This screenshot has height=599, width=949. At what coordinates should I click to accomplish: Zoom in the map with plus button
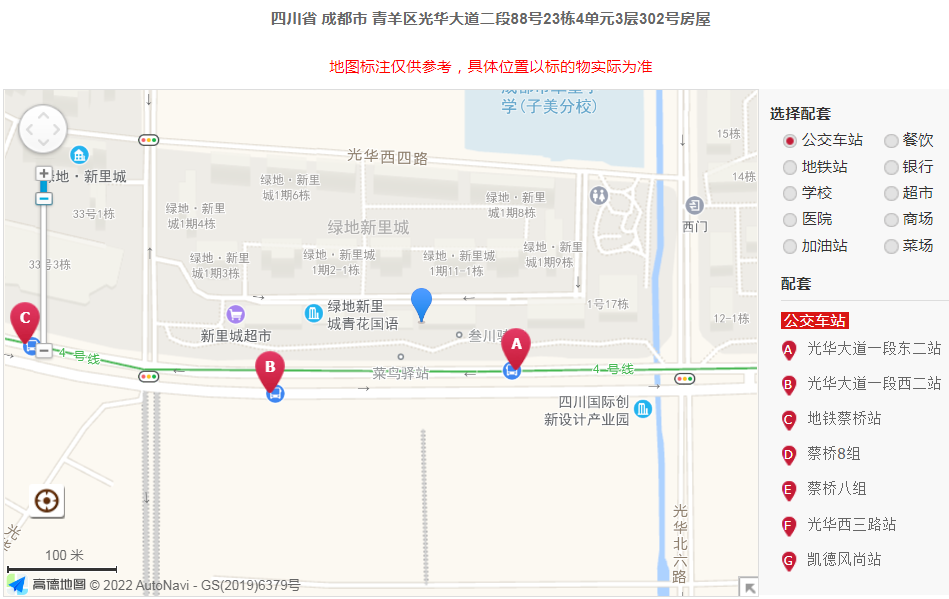(44, 174)
